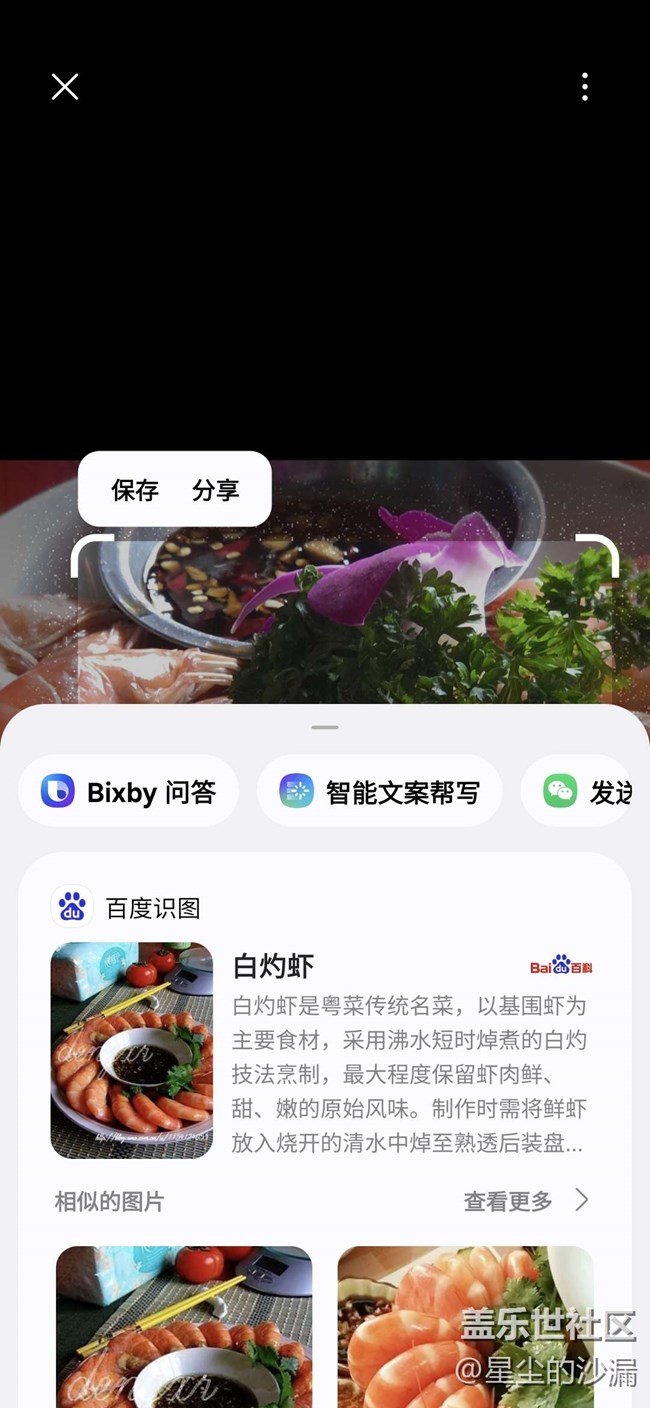
Task: Tap 查看更多 to see more similar images
Action: 525,1201
